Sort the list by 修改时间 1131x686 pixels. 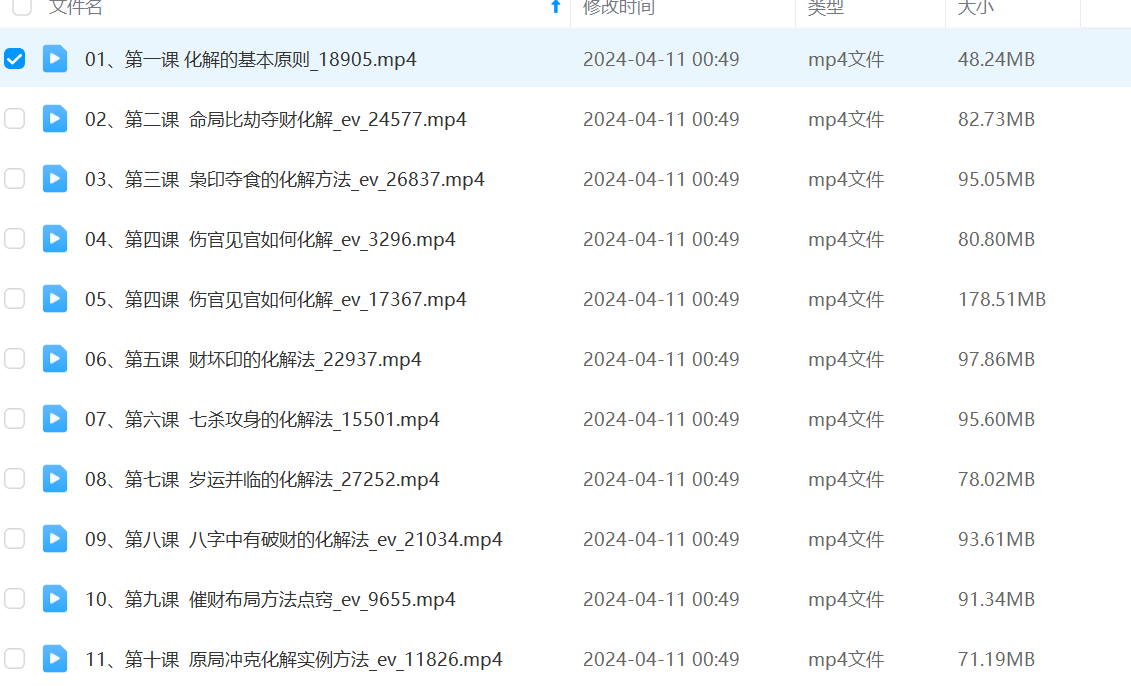619,8
